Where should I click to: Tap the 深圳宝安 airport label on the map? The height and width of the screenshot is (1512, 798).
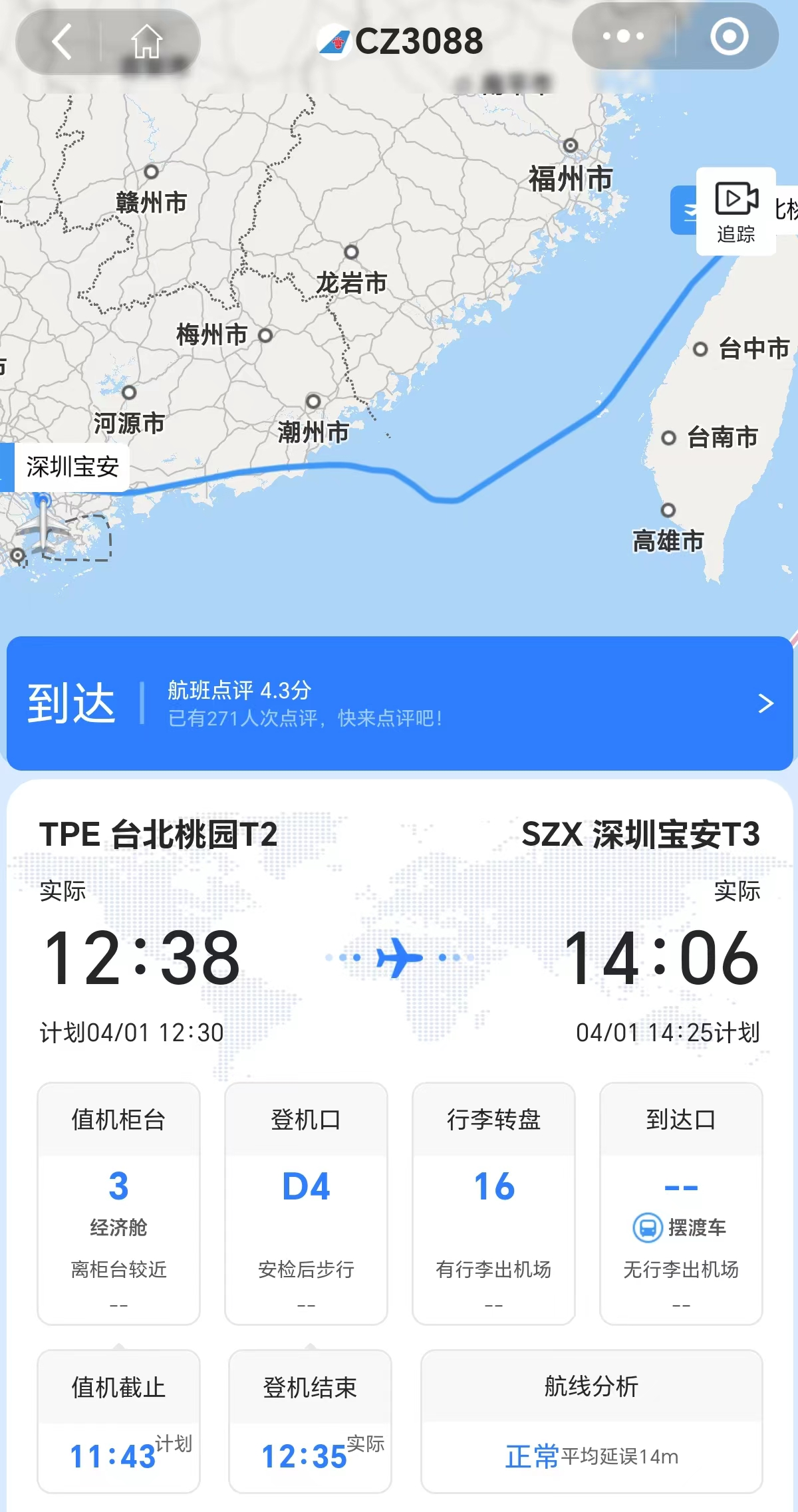point(70,467)
